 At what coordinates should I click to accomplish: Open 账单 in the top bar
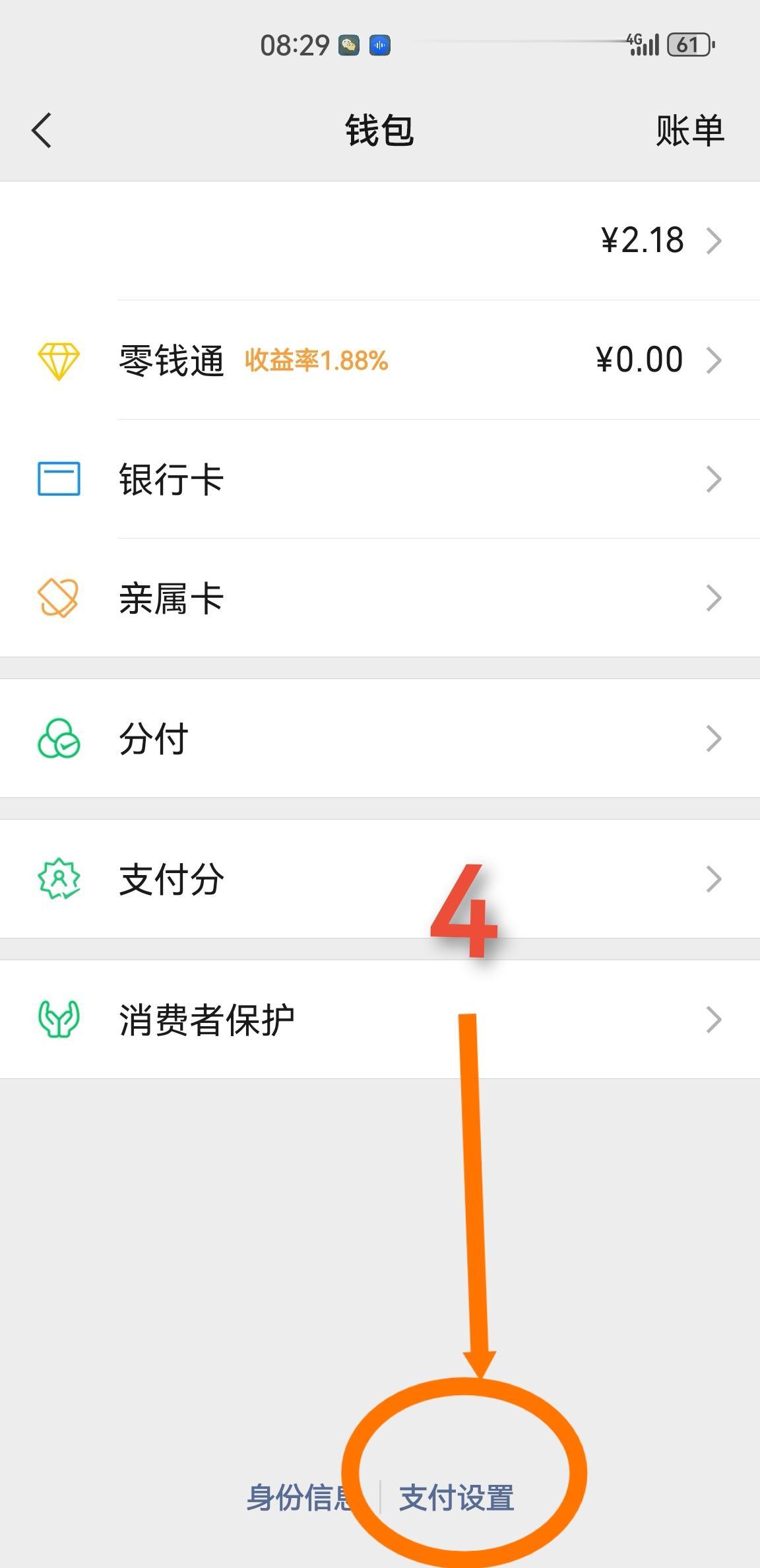pos(689,131)
